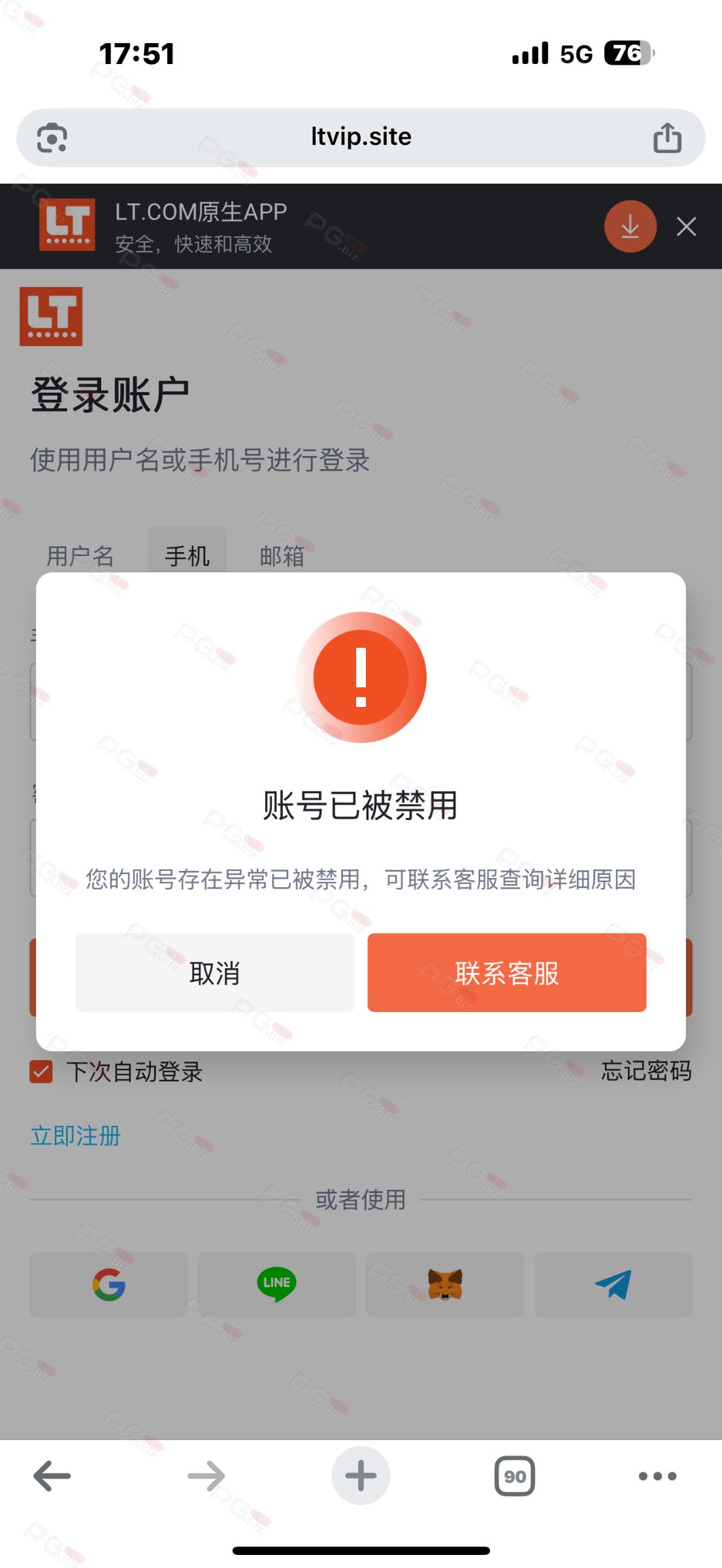This screenshot has width=722, height=1568.
Task: Tap 取消 to dismiss the dialog
Action: tap(214, 972)
